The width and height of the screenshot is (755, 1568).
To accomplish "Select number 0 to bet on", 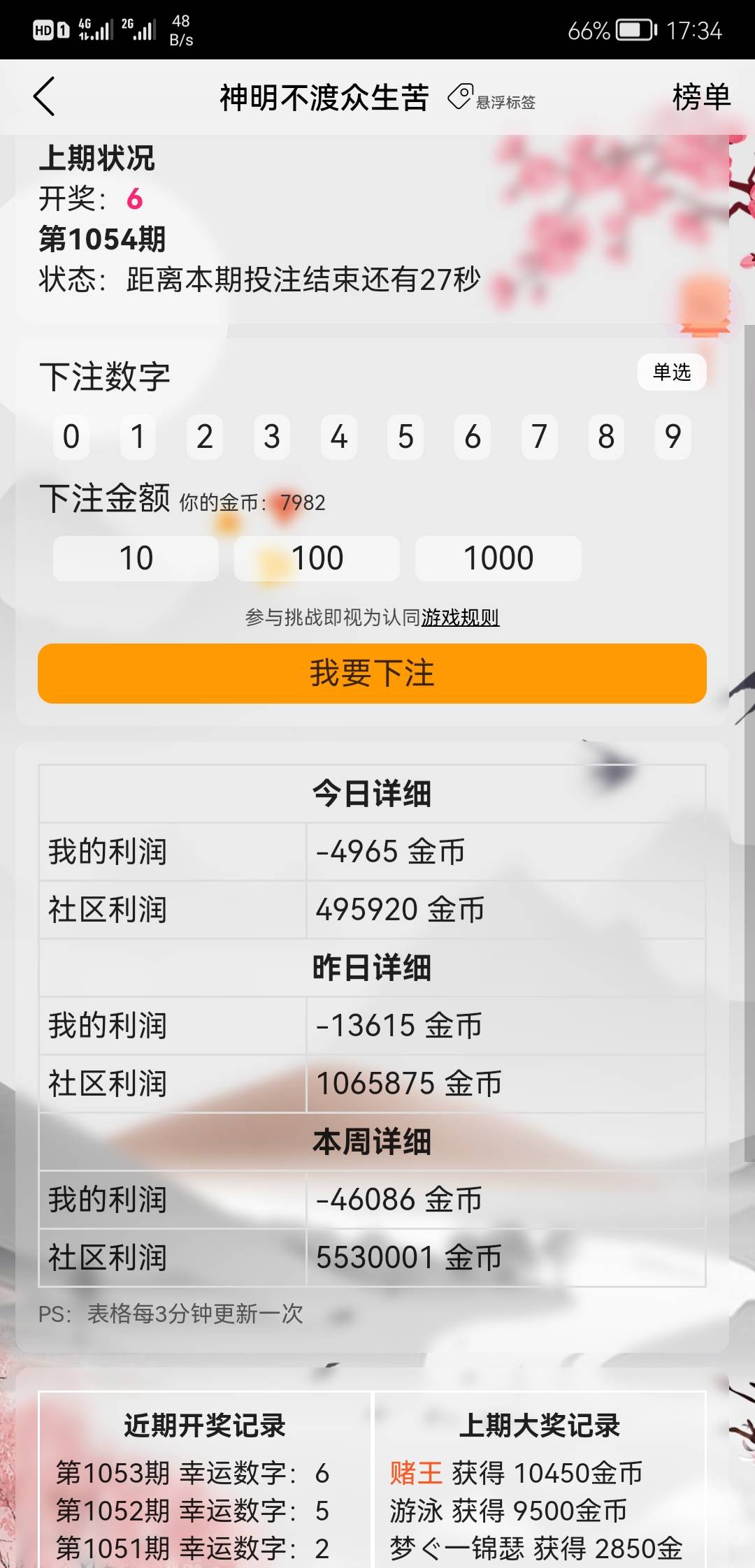I will click(71, 437).
